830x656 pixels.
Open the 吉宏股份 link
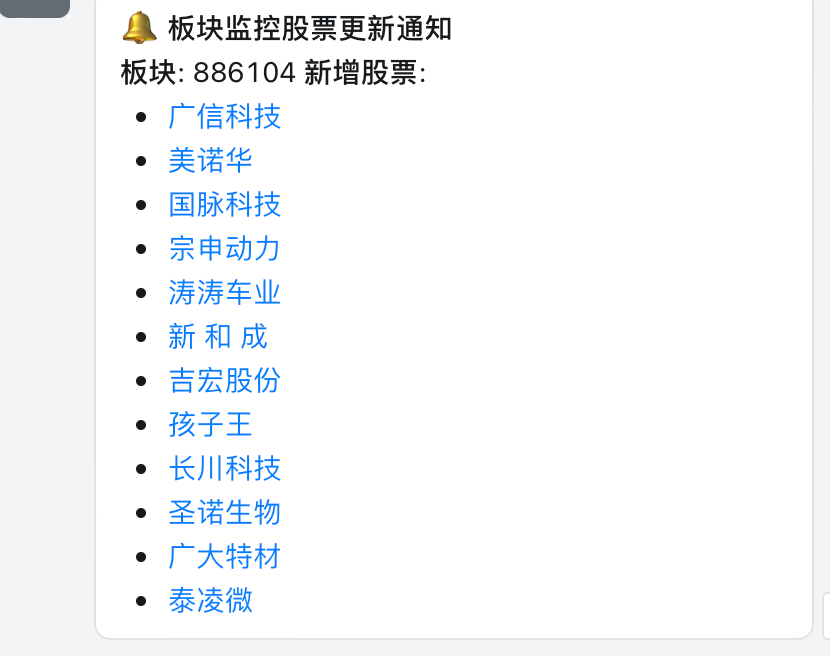tap(224, 381)
